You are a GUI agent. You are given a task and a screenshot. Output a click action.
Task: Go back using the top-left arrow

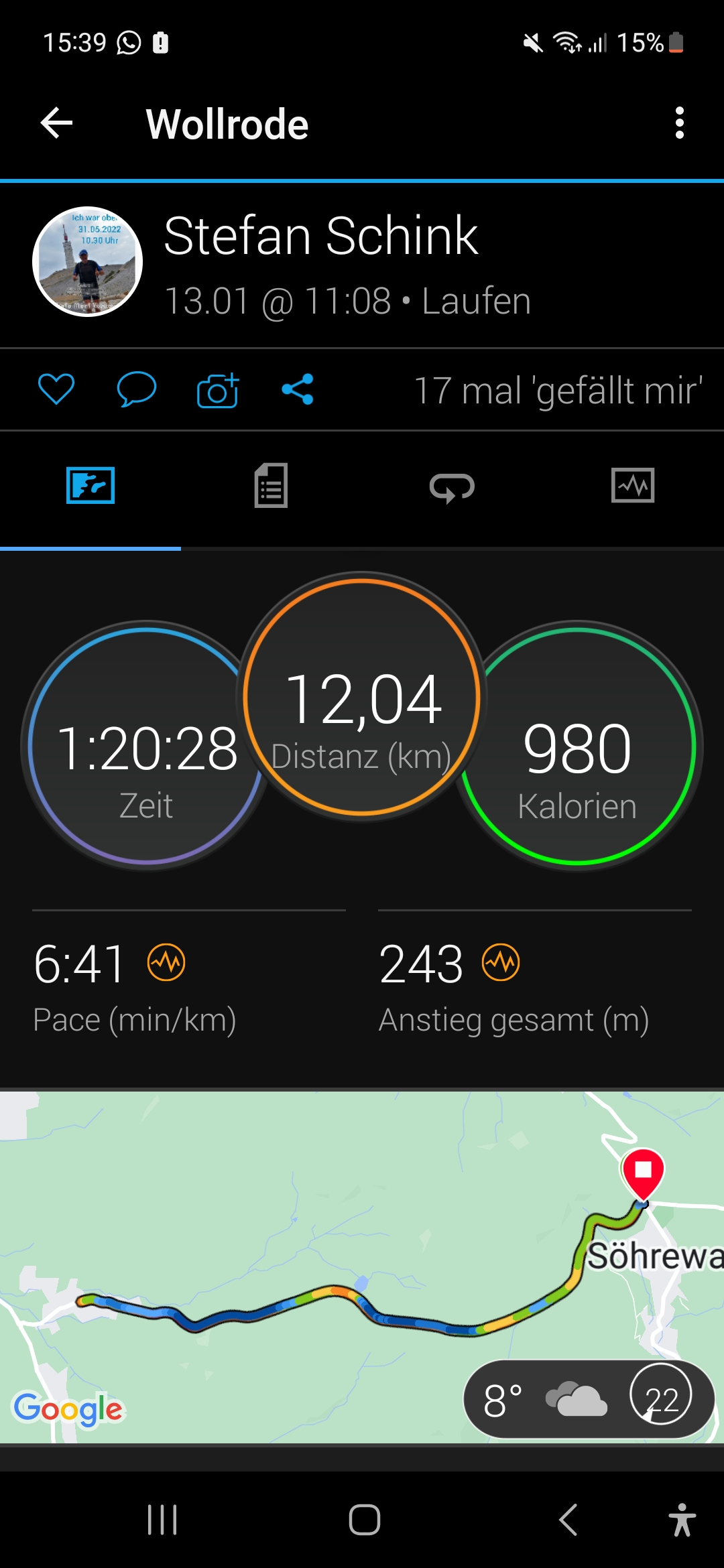tap(57, 123)
